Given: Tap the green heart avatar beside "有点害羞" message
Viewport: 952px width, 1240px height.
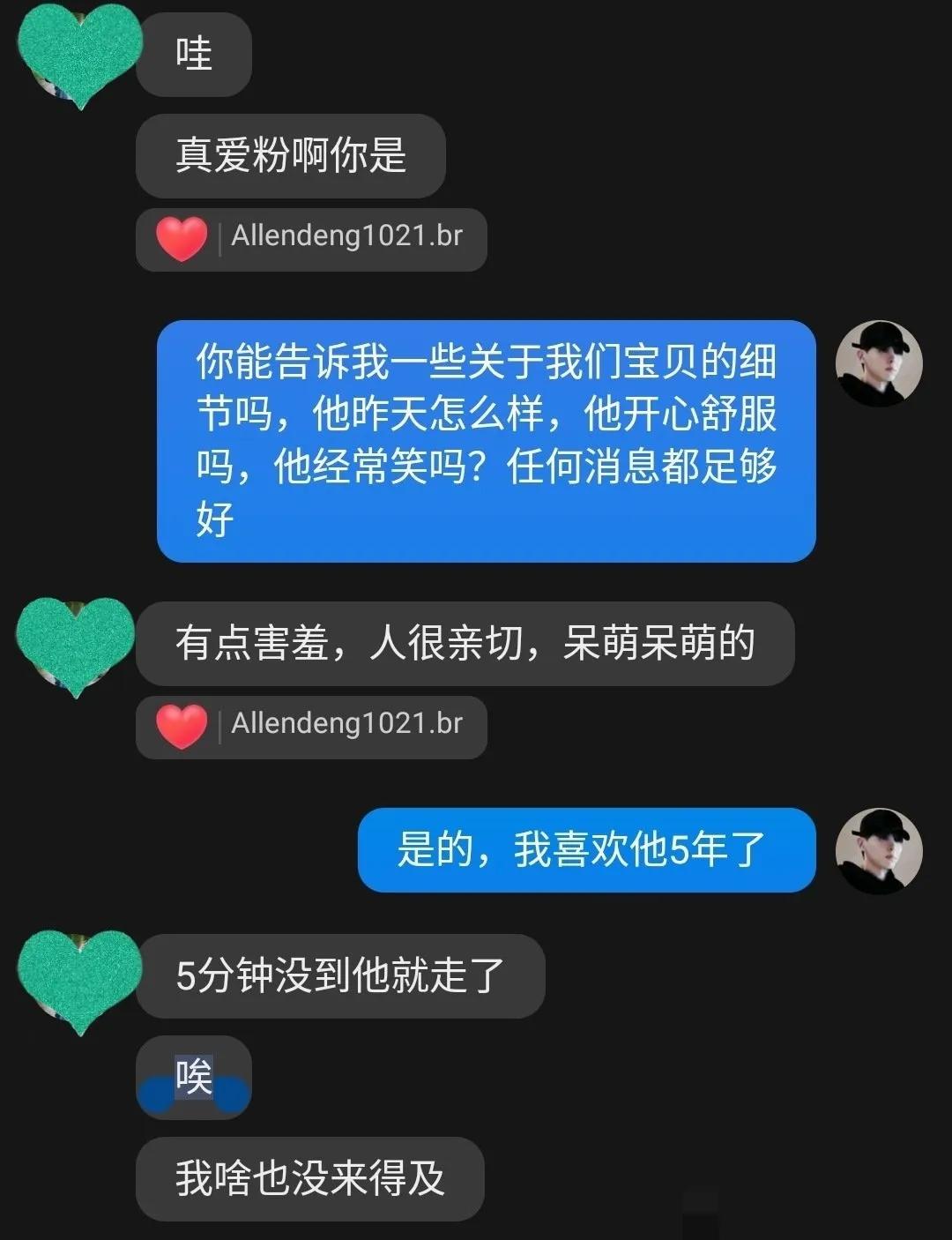Looking at the screenshot, I should coord(75,644).
